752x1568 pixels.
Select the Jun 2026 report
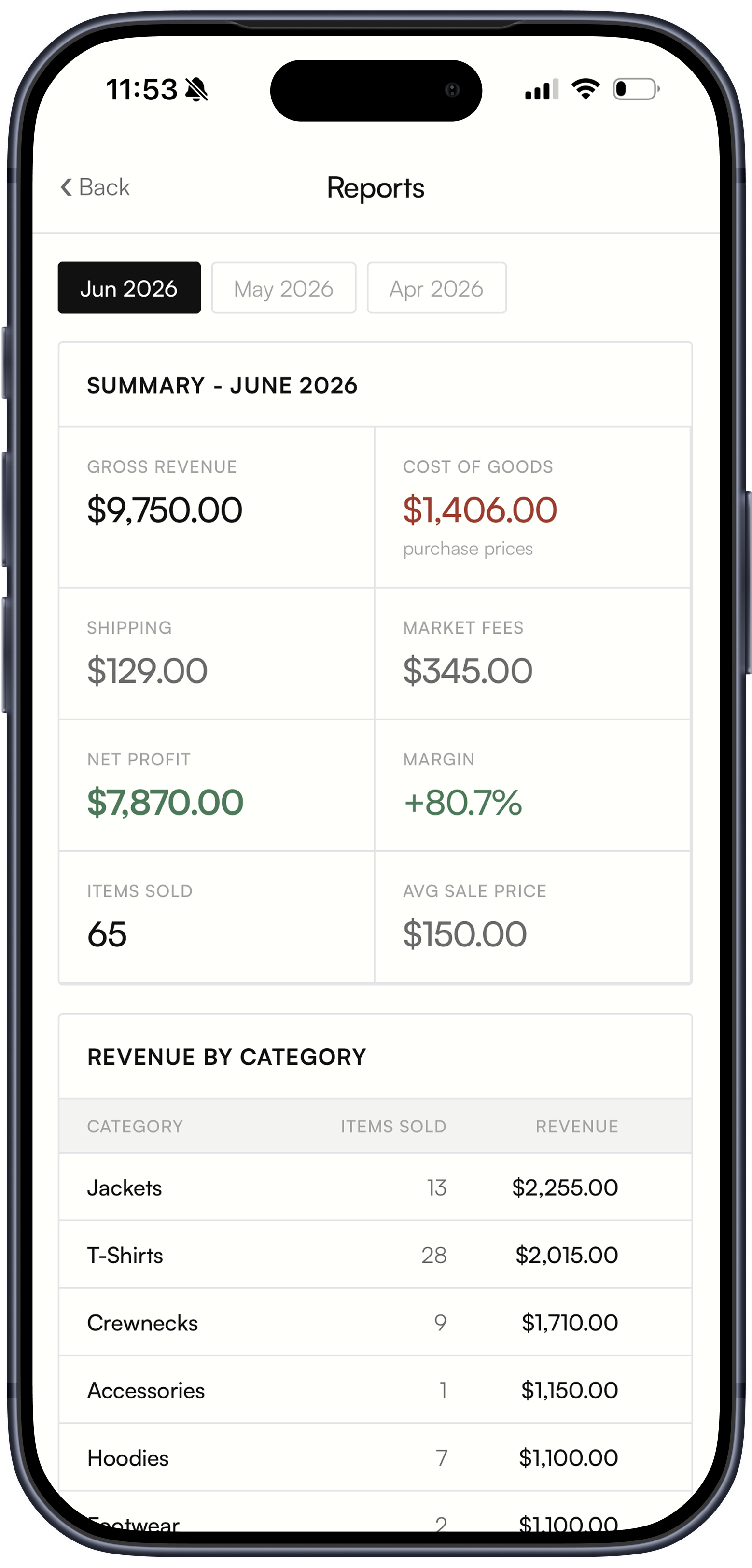coord(129,288)
